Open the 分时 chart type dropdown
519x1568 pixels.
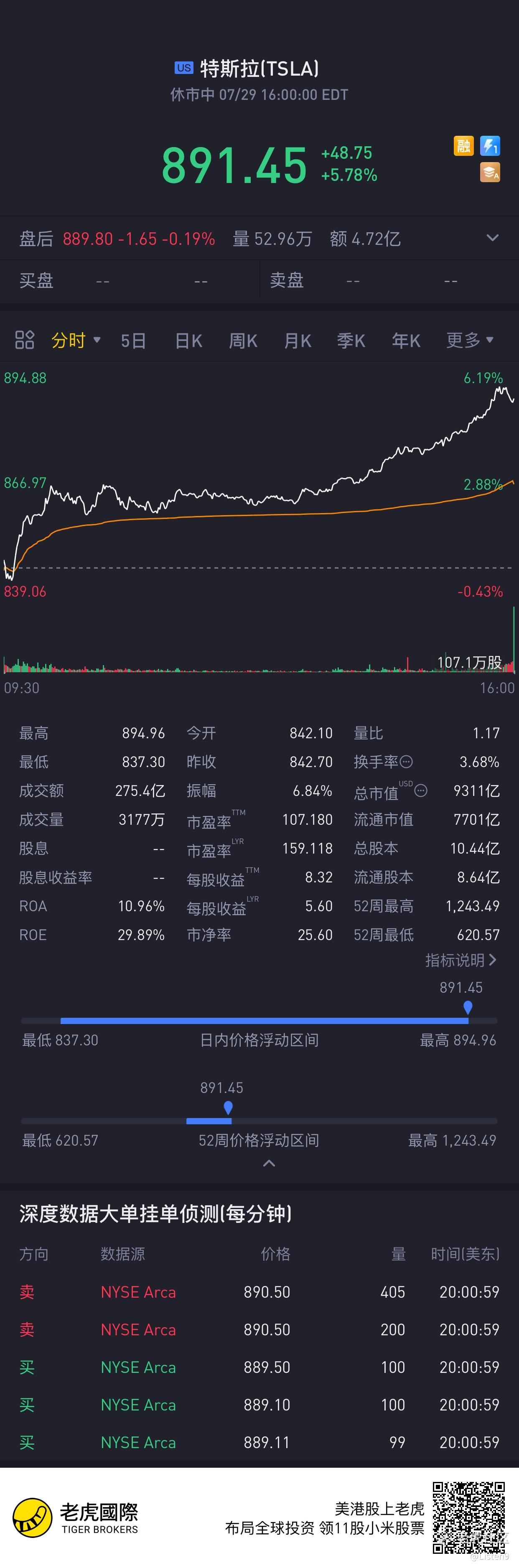point(76,340)
